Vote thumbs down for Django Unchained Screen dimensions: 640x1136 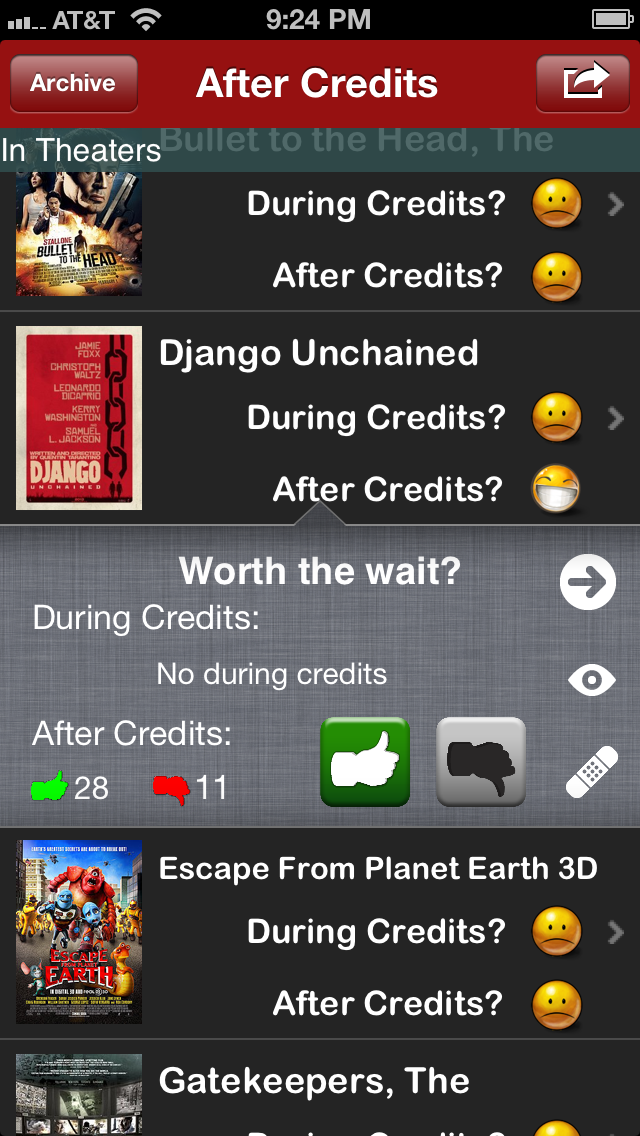481,762
